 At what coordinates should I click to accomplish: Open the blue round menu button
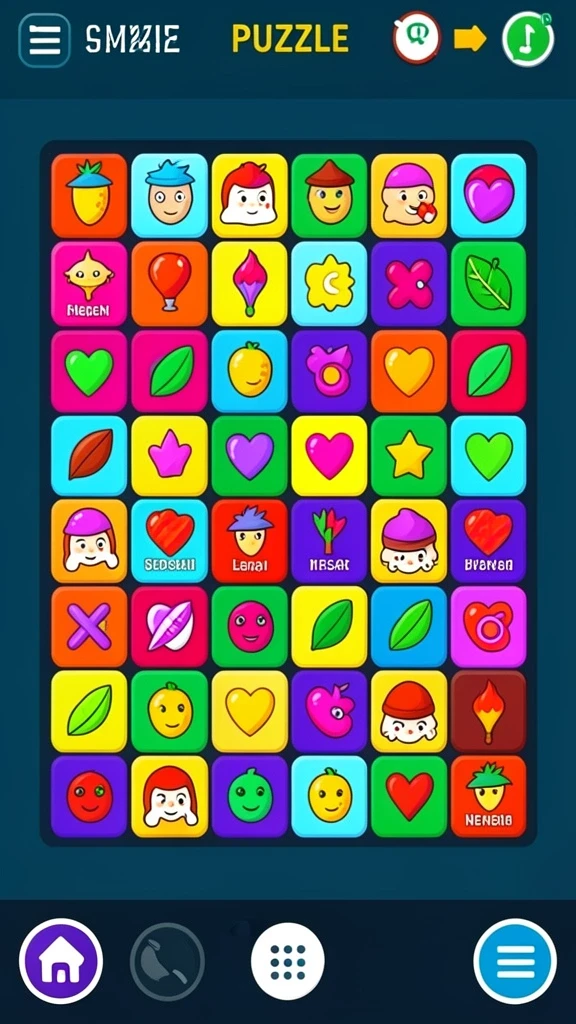515,961
